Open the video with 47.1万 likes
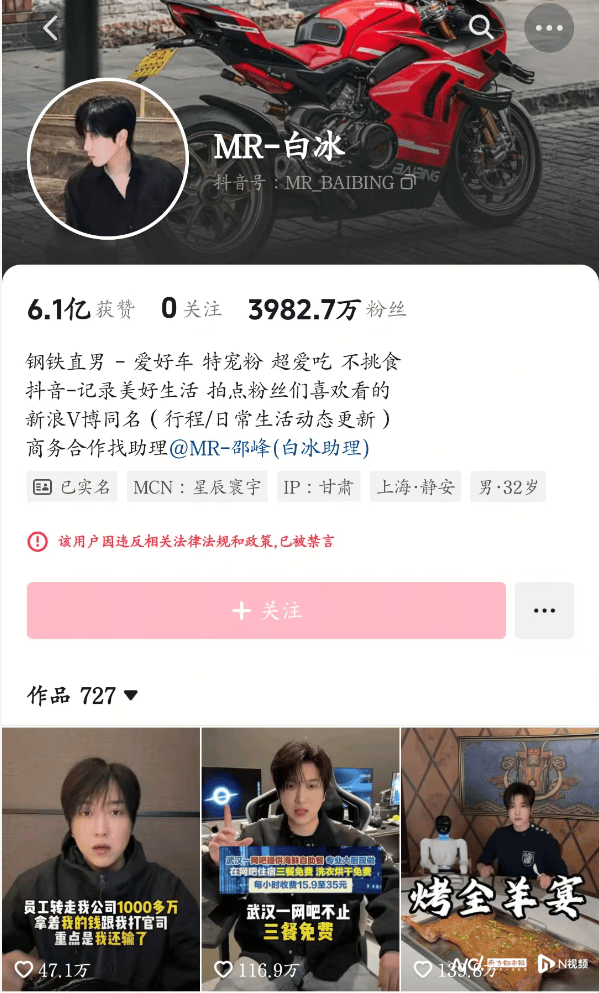This screenshot has height=993, width=599. (101, 859)
